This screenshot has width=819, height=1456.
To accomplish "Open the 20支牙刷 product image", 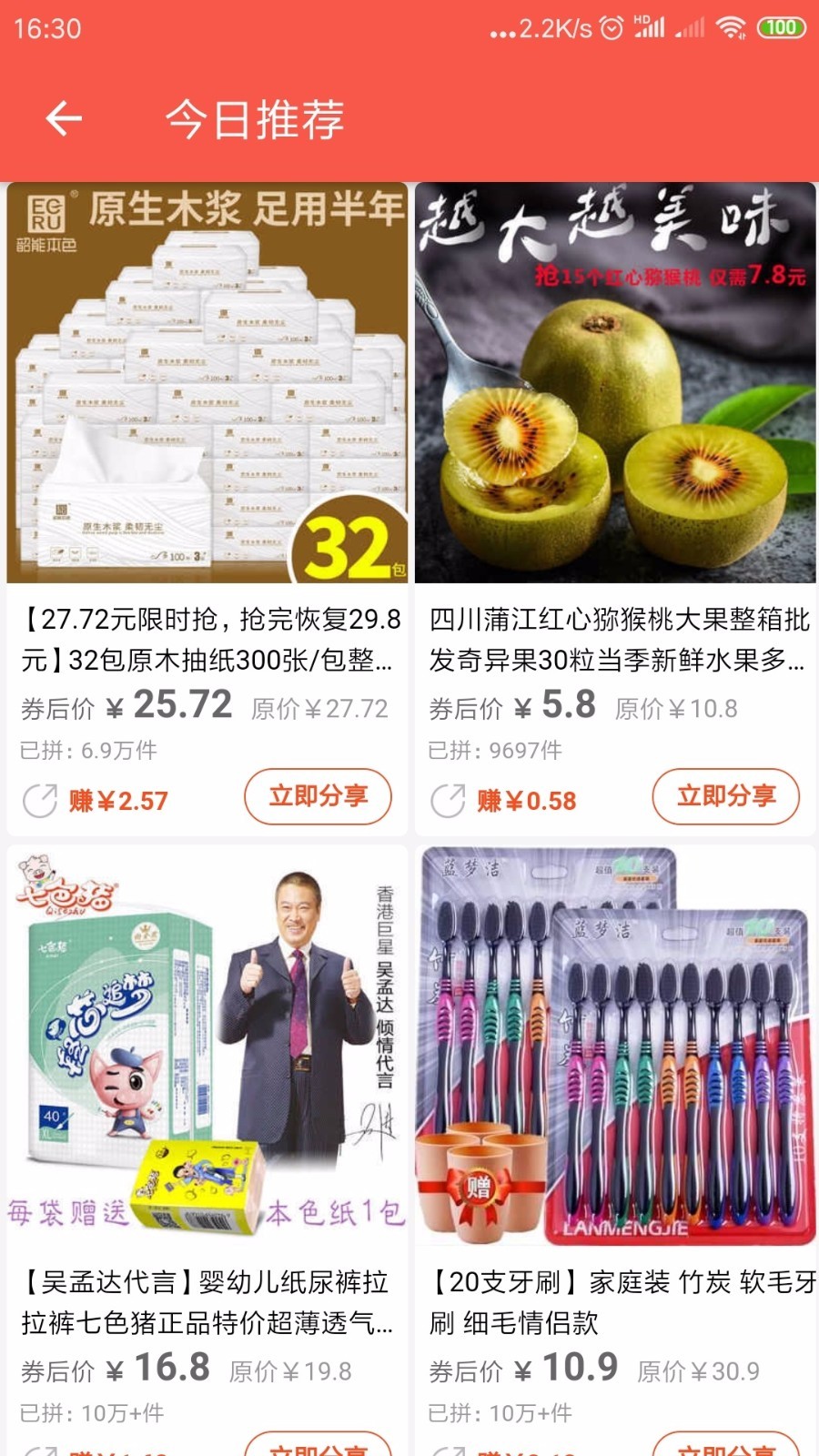I will point(615,1045).
